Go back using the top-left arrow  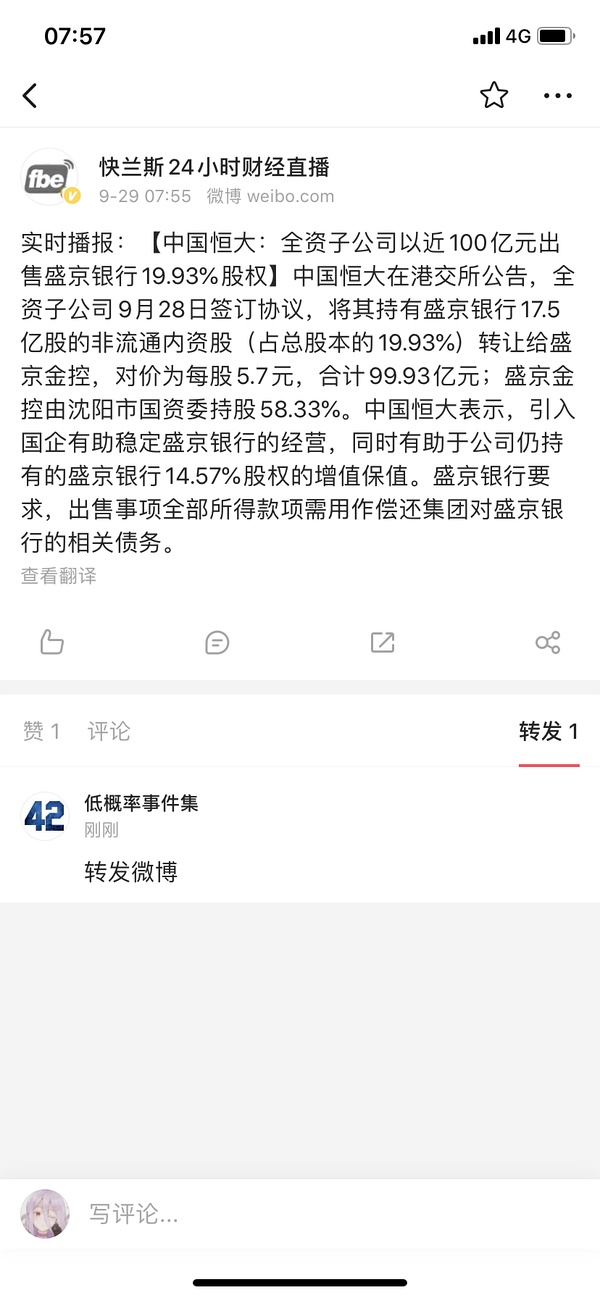(30, 96)
